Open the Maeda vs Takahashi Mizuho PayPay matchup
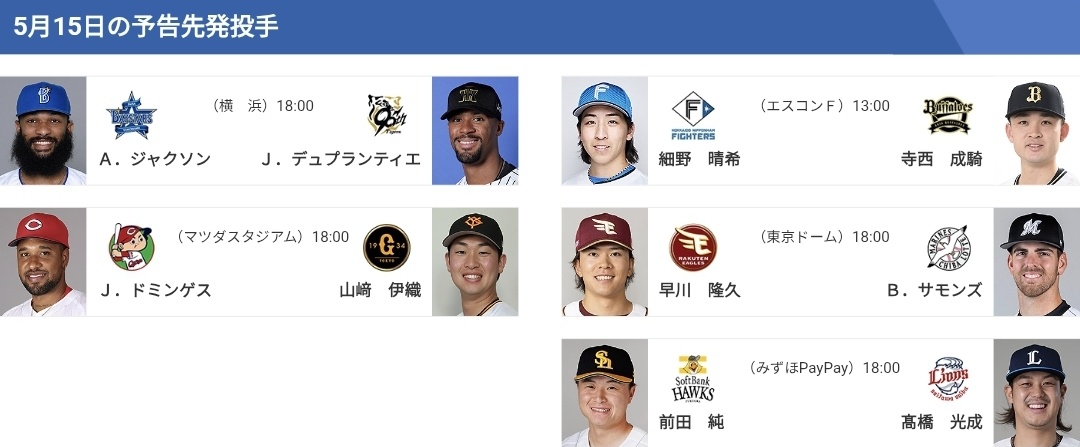Viewport: 1080px width, 447px height. click(820, 393)
